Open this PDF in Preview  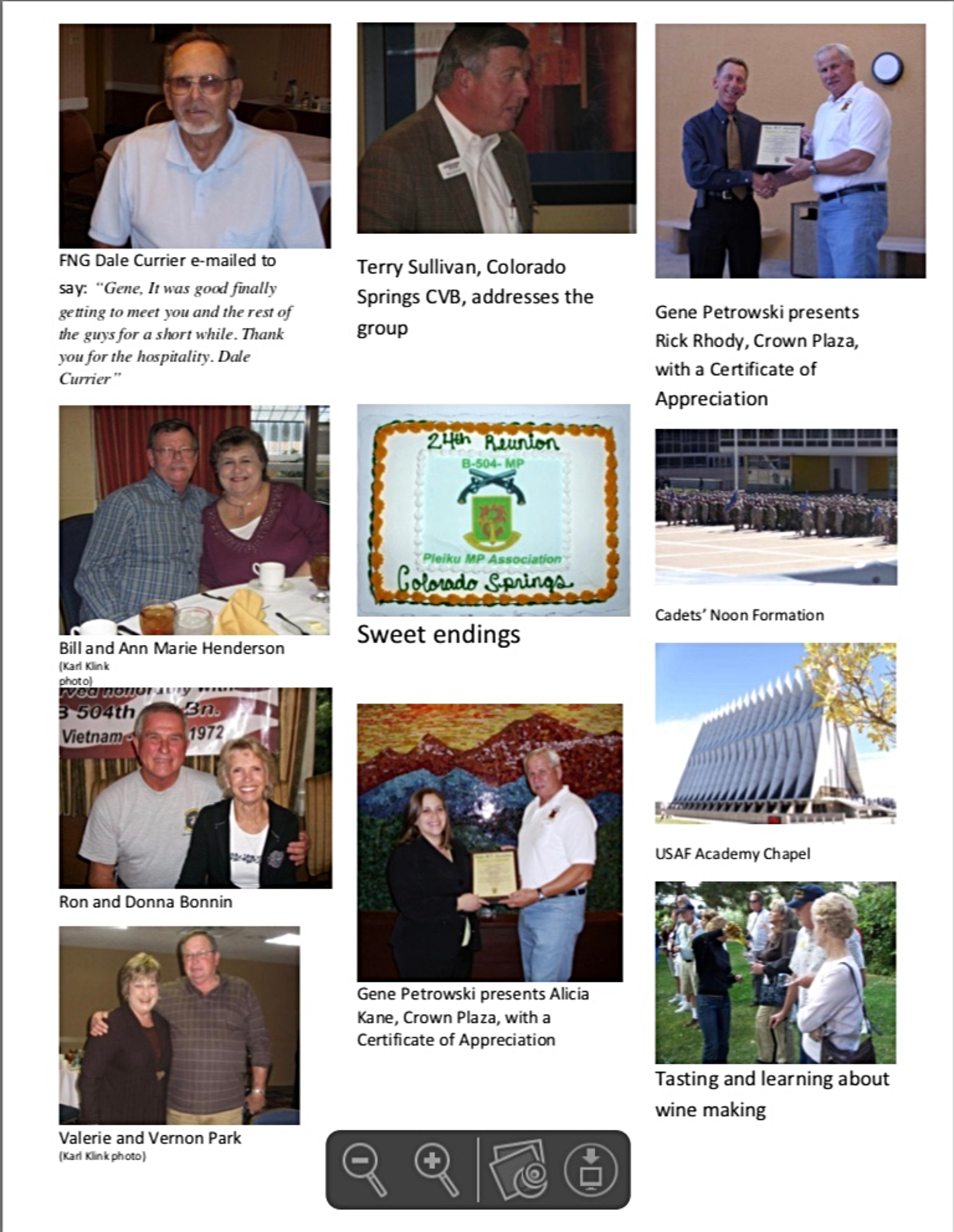click(520, 1169)
